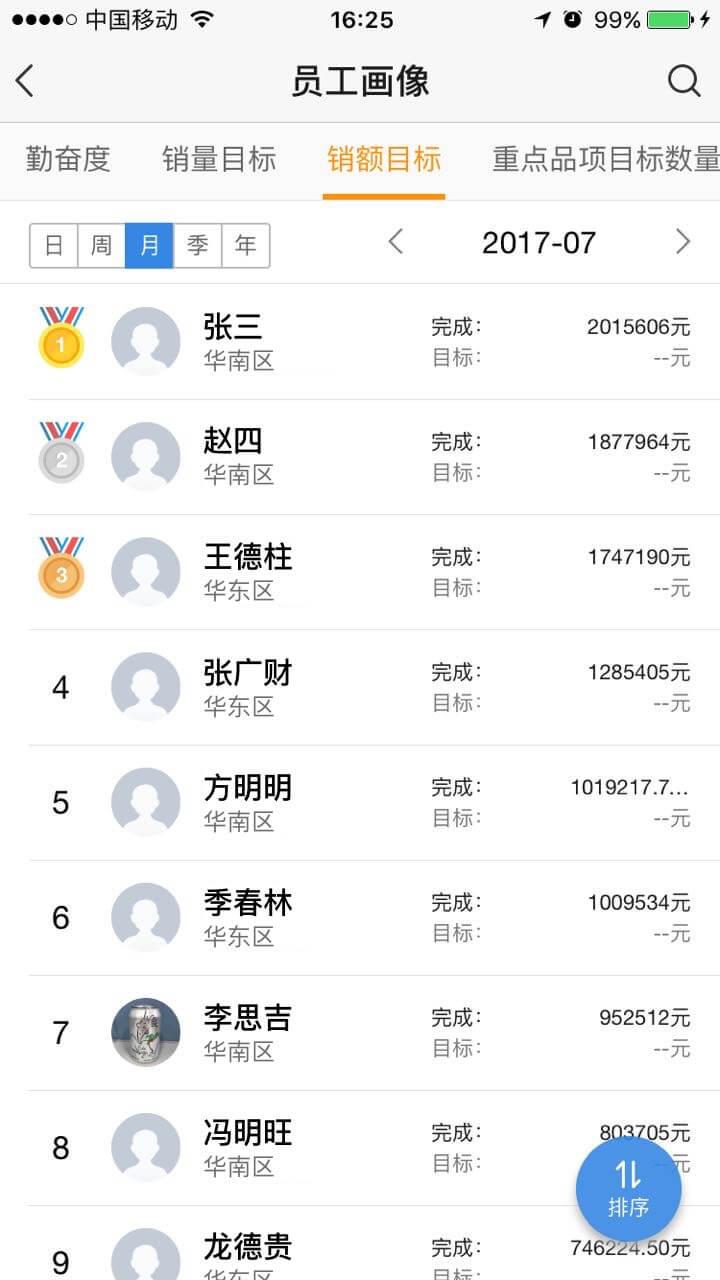Open 赵四's employee row
Viewport: 720px width, 1280px height.
coord(360,457)
